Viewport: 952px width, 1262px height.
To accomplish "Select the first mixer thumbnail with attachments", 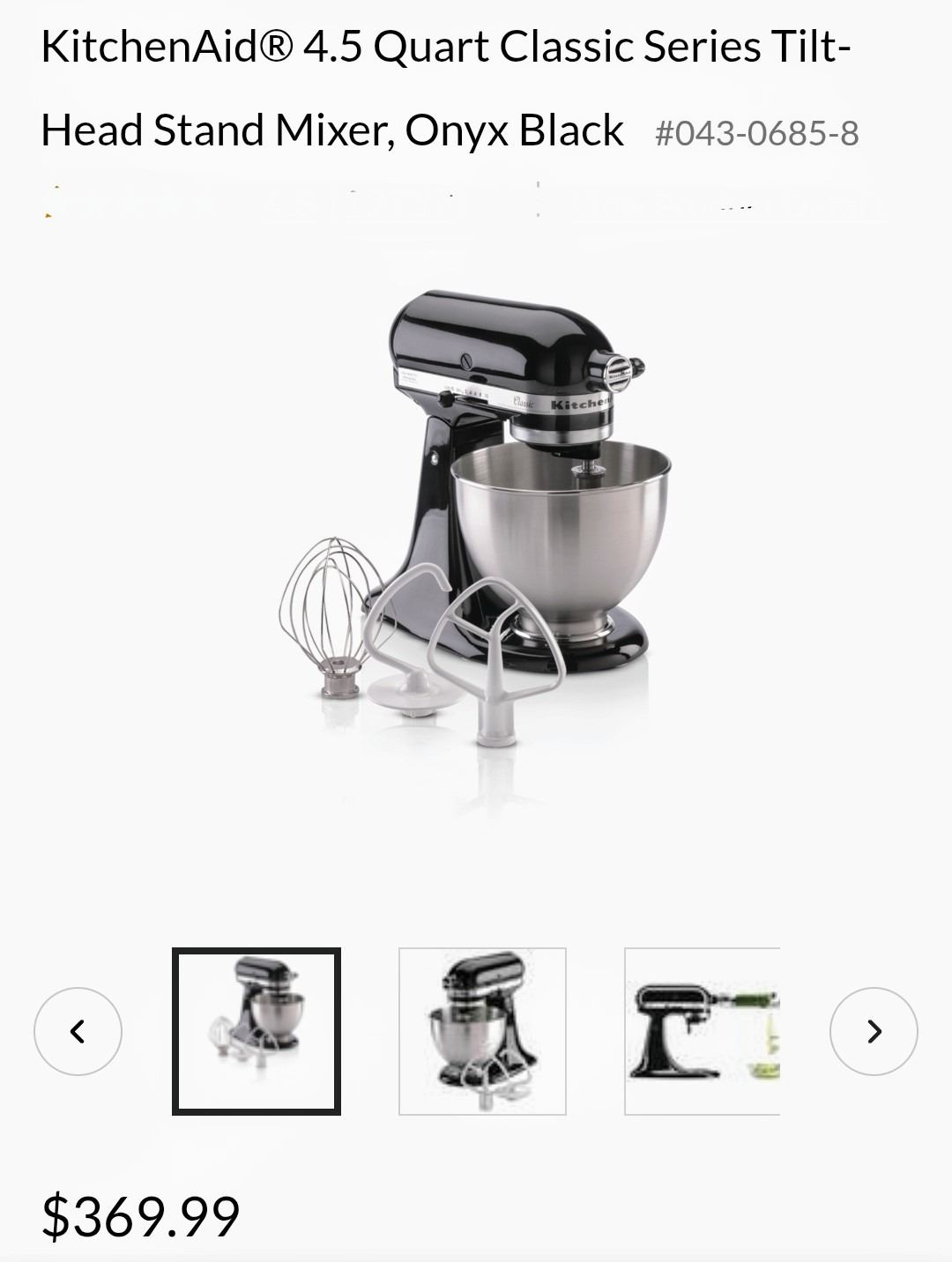I will coord(256,1031).
